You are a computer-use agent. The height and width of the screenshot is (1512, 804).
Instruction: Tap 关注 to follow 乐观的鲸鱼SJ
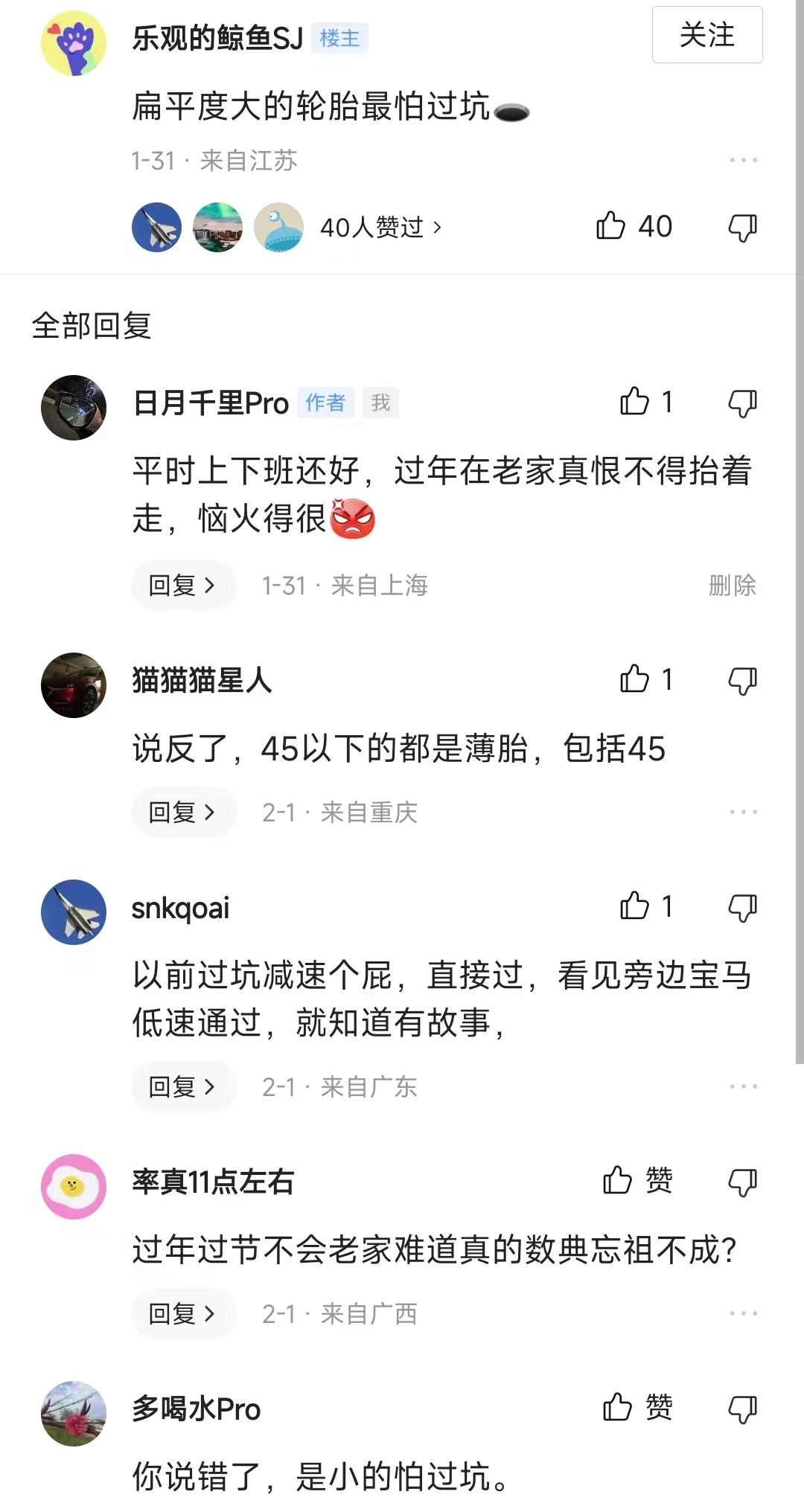[x=706, y=36]
